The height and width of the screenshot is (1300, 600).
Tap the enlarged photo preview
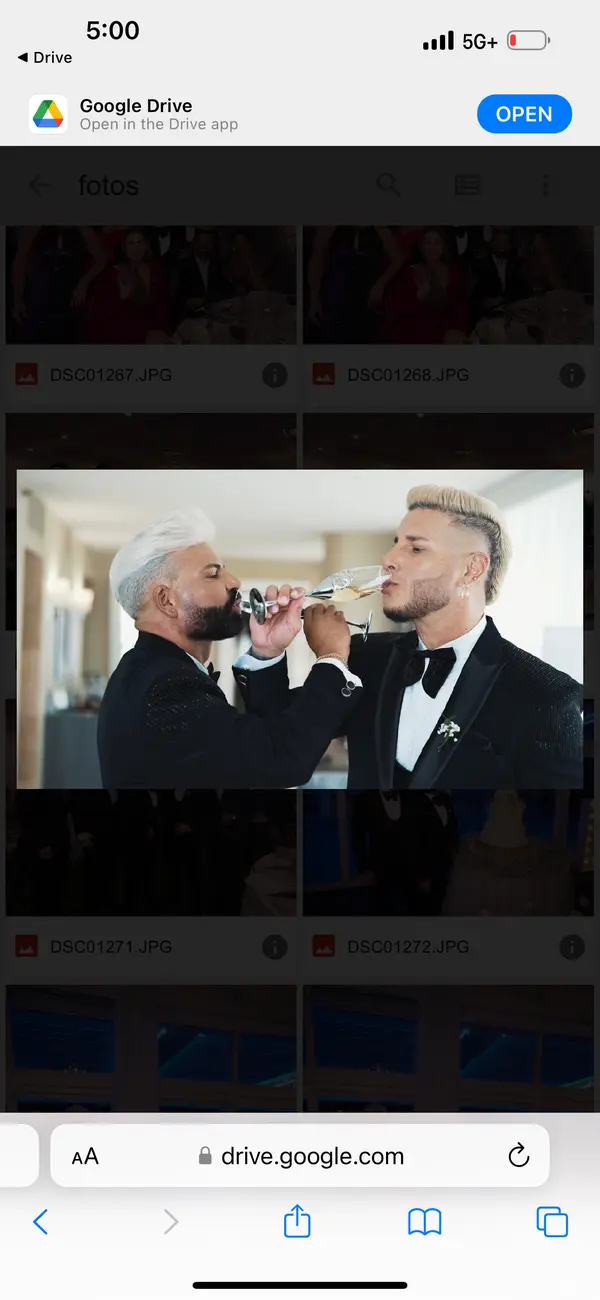tap(300, 629)
